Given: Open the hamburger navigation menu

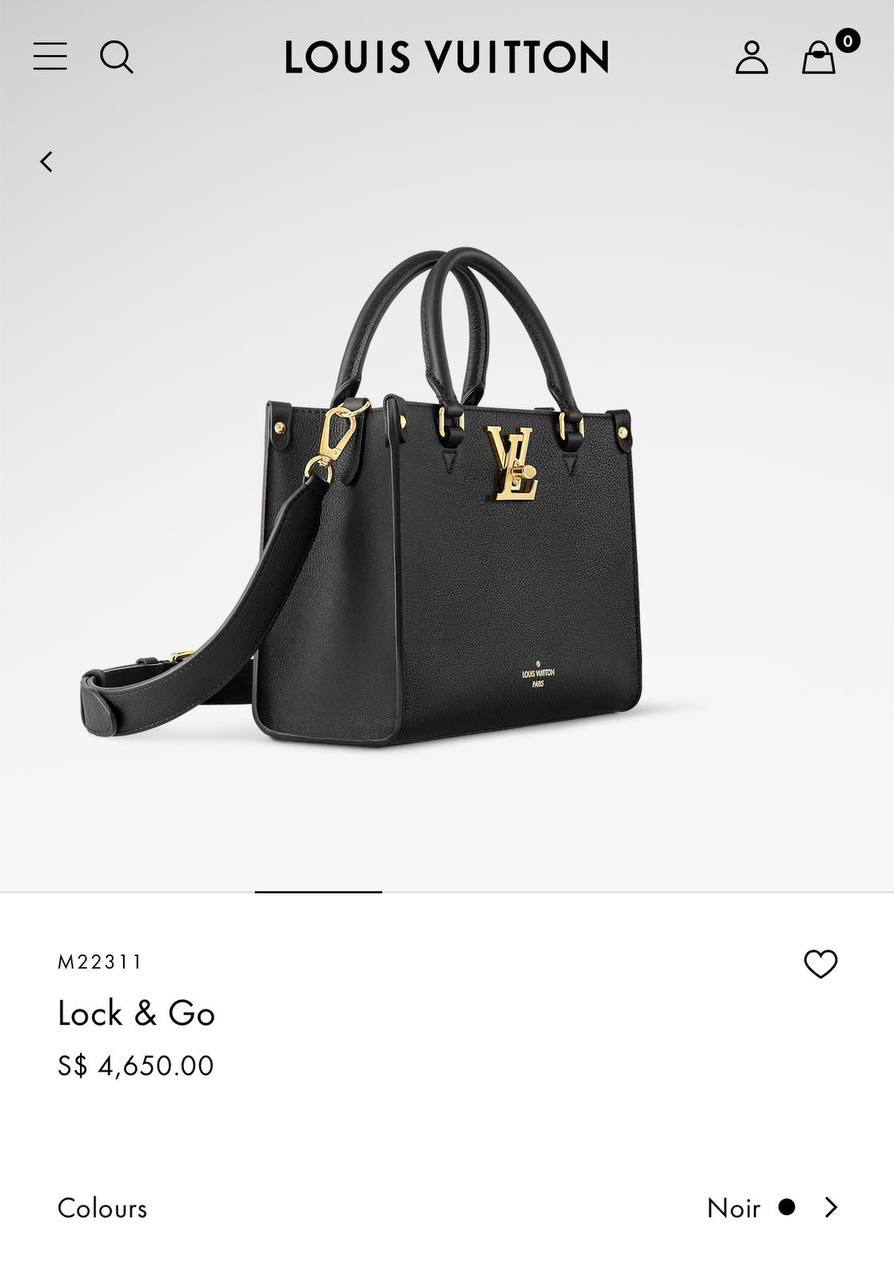Looking at the screenshot, I should tap(48, 57).
